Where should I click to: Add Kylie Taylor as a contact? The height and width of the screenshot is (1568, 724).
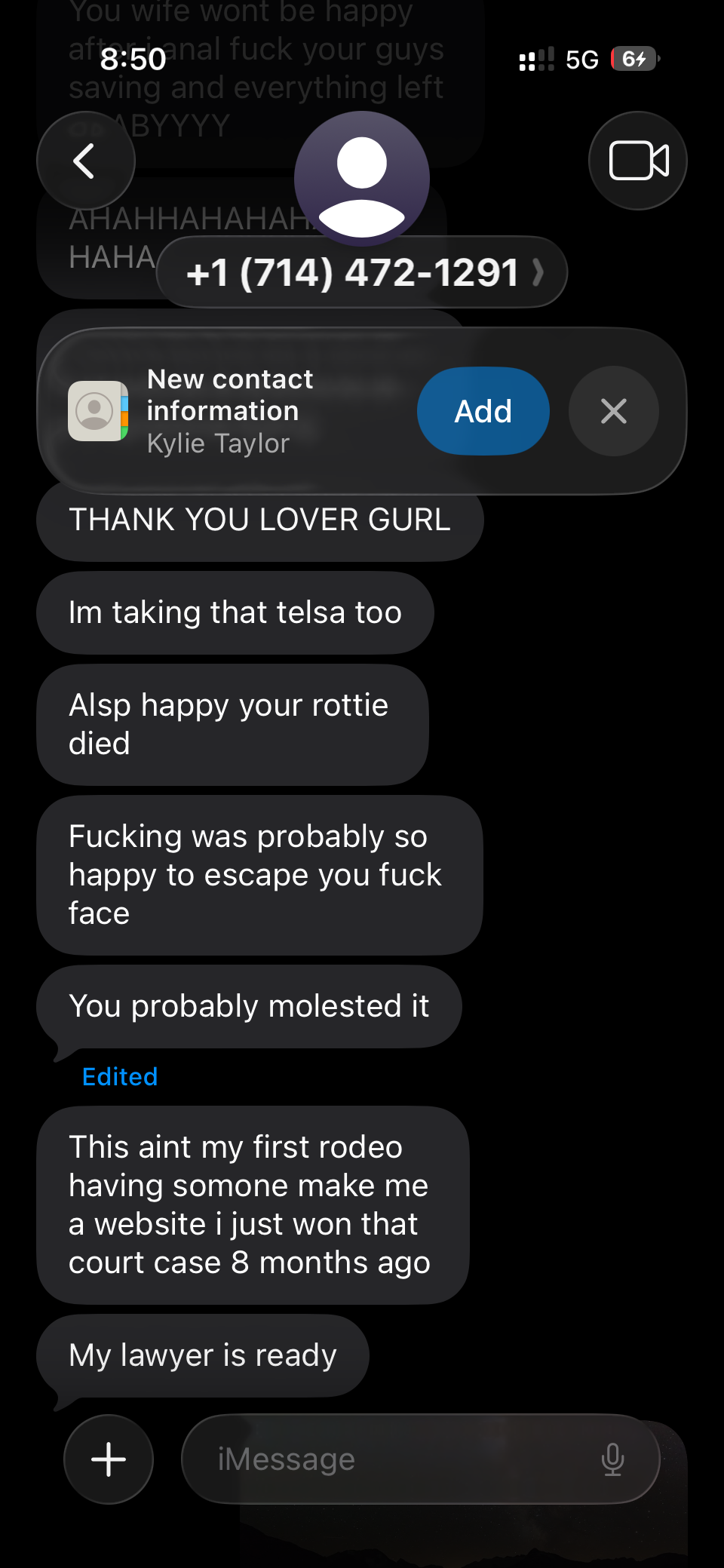[483, 411]
